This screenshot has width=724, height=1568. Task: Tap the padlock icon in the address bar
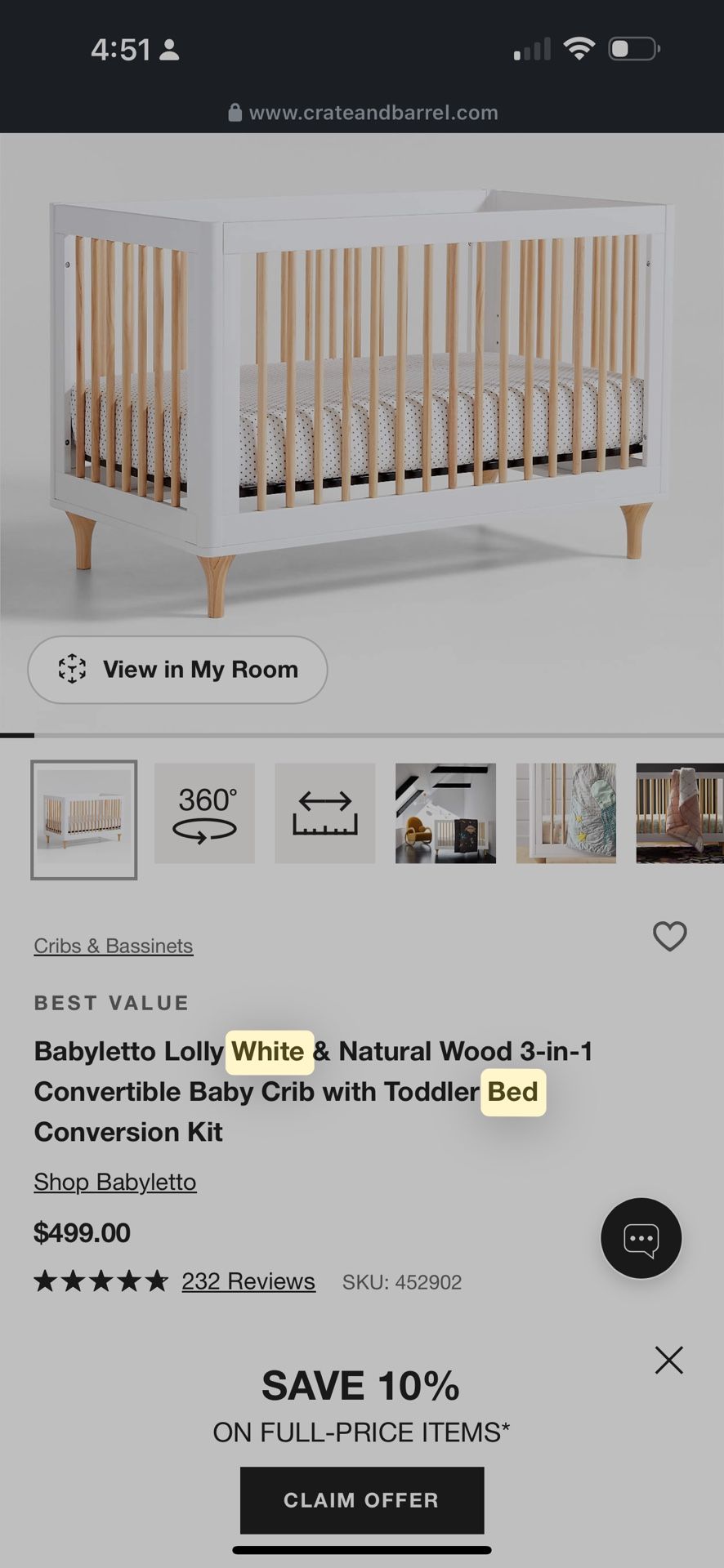point(235,112)
